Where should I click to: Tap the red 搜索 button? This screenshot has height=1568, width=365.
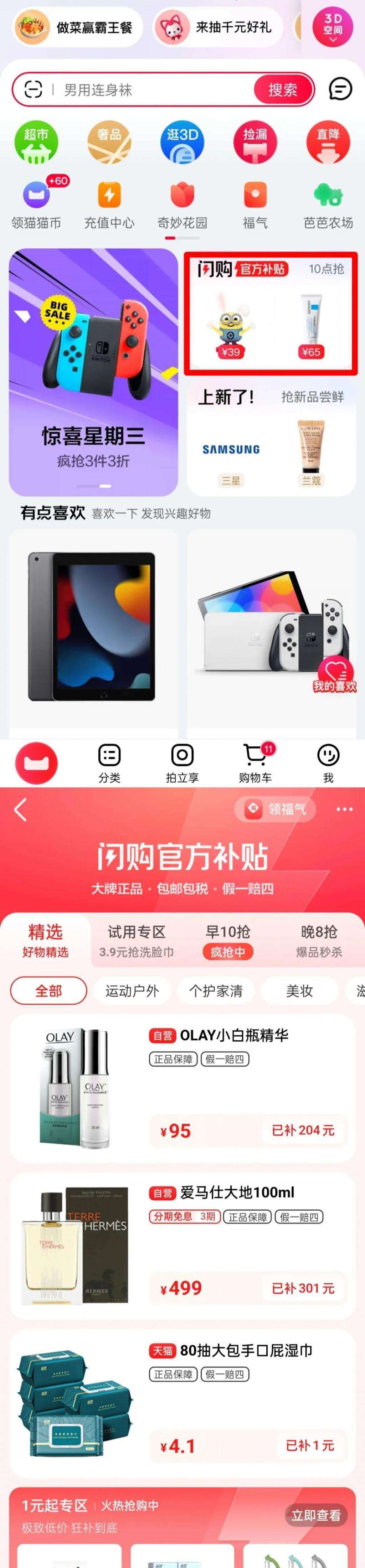pyautogui.click(x=283, y=90)
